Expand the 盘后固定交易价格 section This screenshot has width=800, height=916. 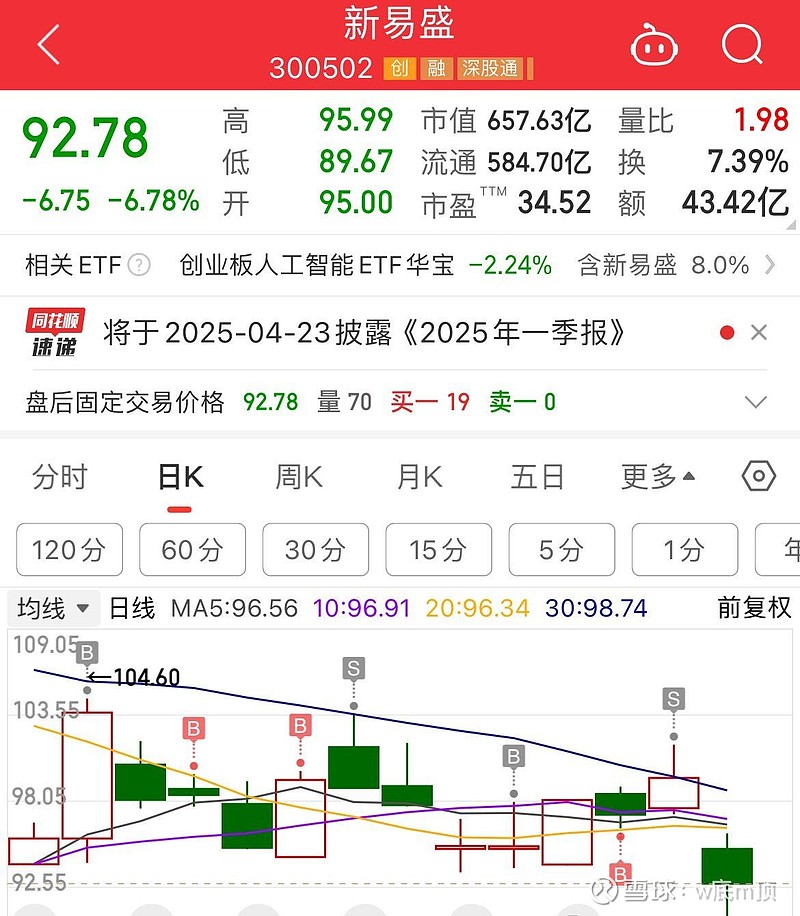[757, 402]
